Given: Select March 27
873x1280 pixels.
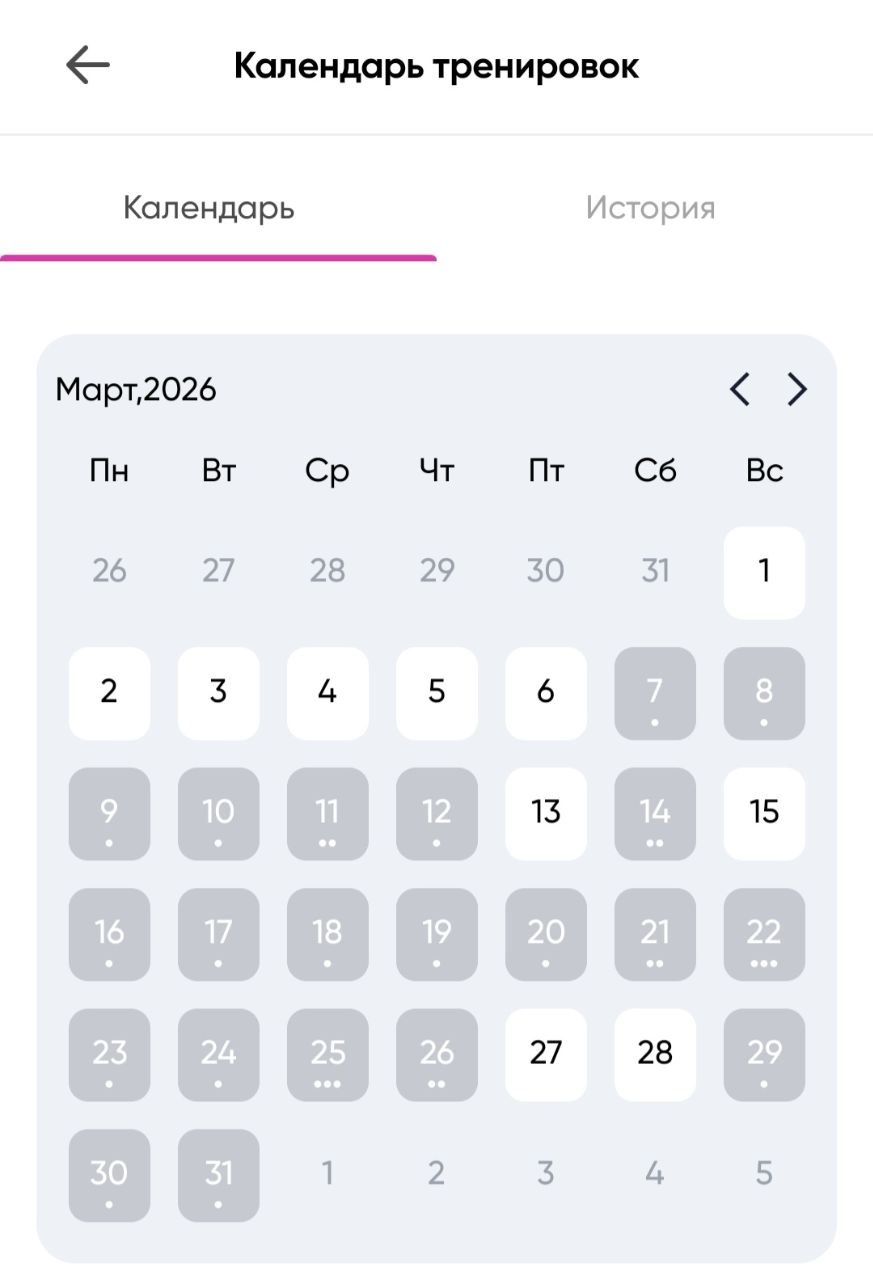Looking at the screenshot, I should click(x=546, y=1055).
